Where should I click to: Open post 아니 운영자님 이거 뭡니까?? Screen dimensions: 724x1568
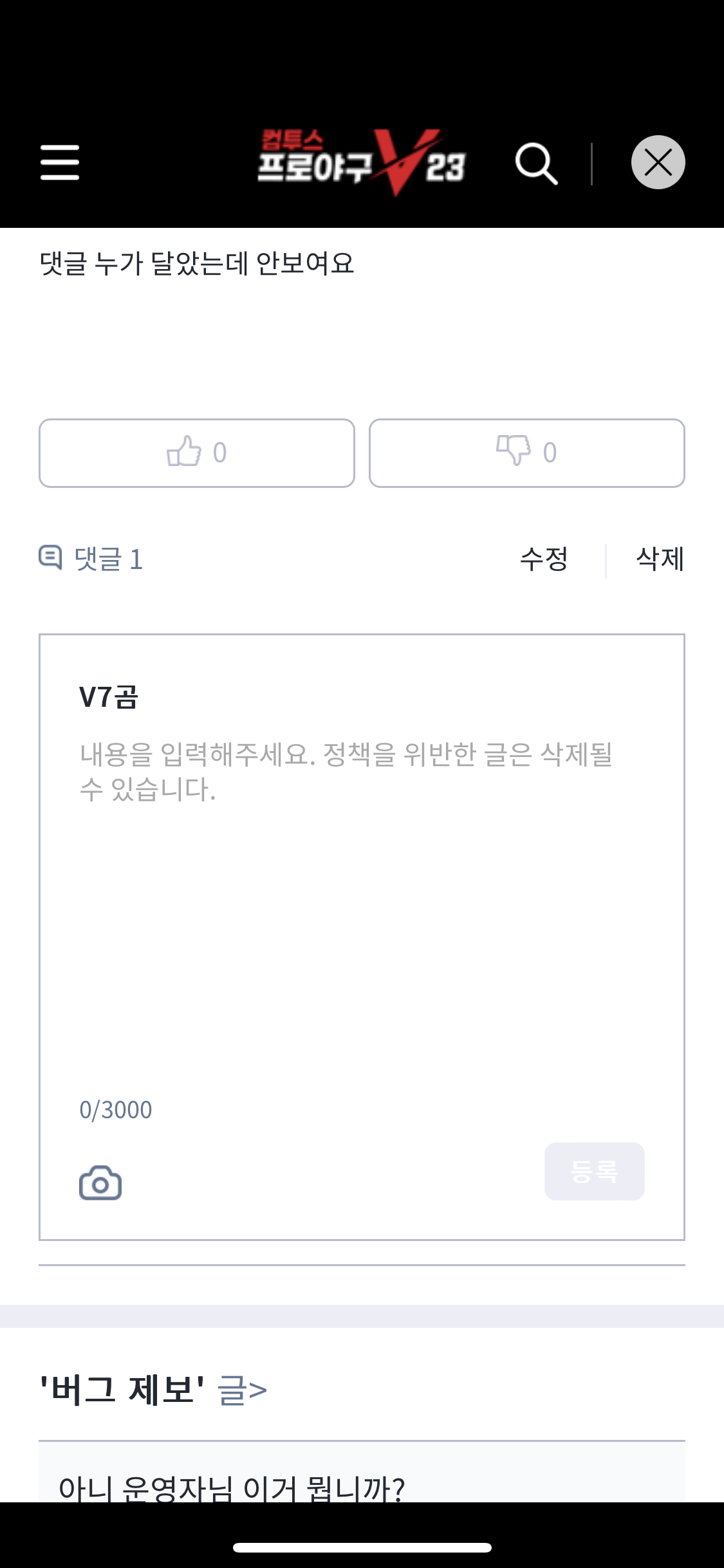(232, 1487)
